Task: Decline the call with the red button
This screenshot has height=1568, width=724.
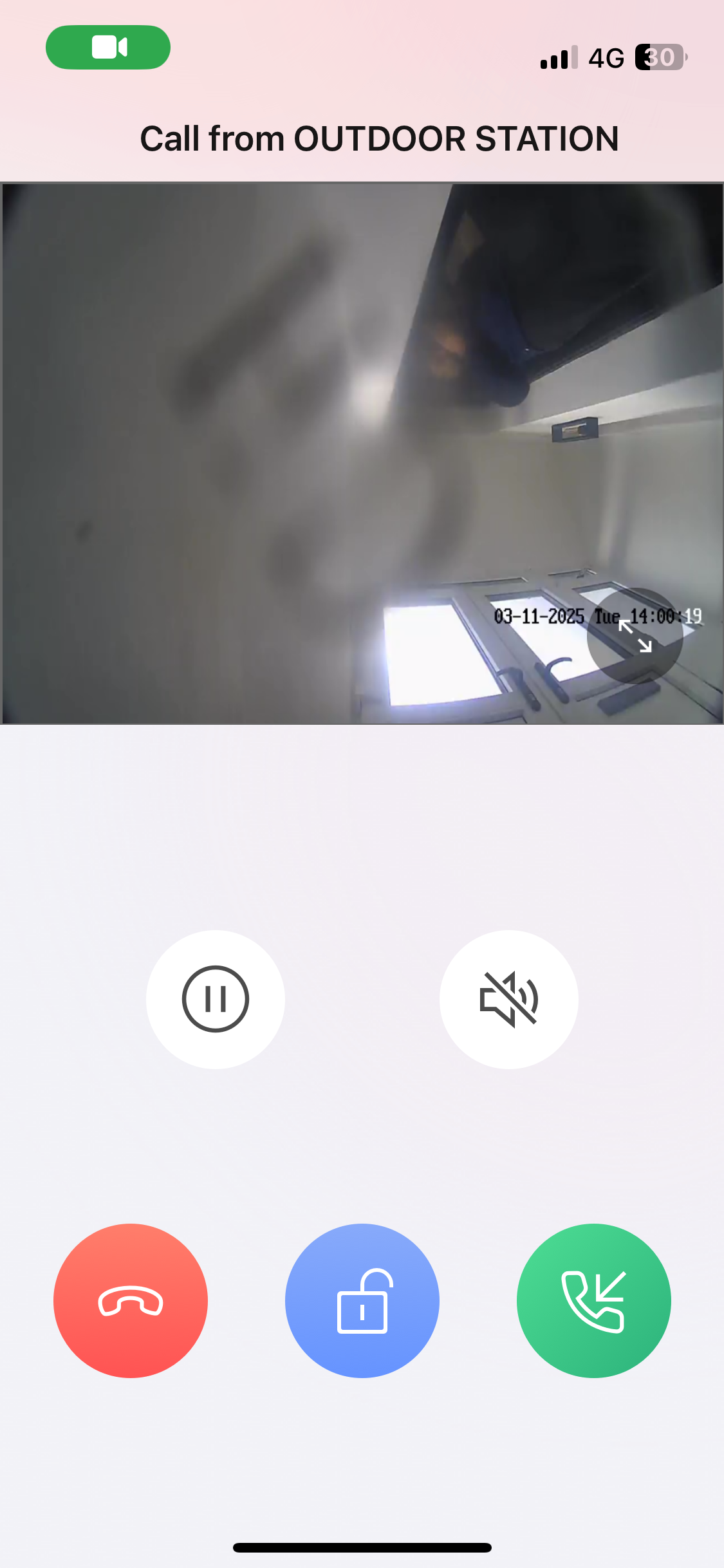Action: [131, 1300]
